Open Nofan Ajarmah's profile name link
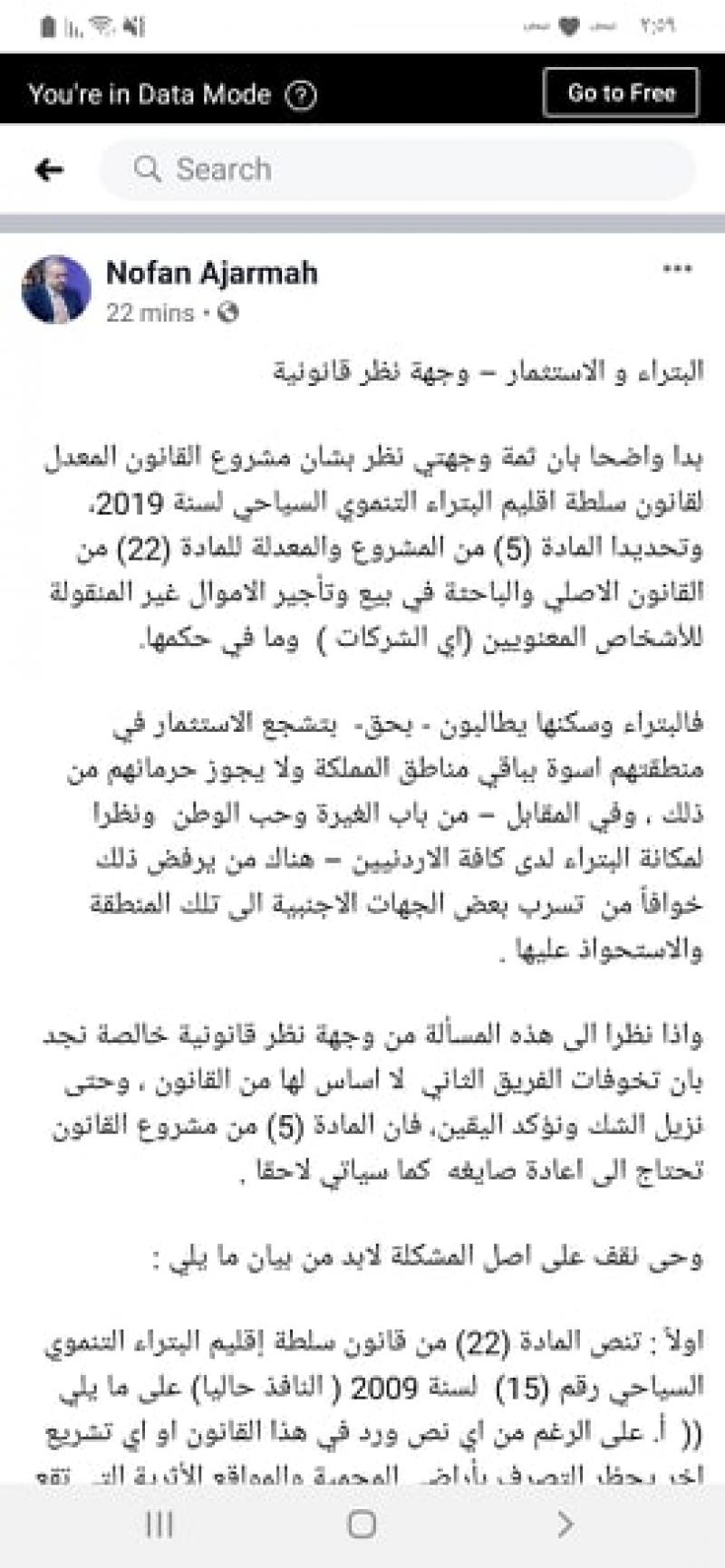Image resolution: width=725 pixels, height=1568 pixels. tap(212, 273)
